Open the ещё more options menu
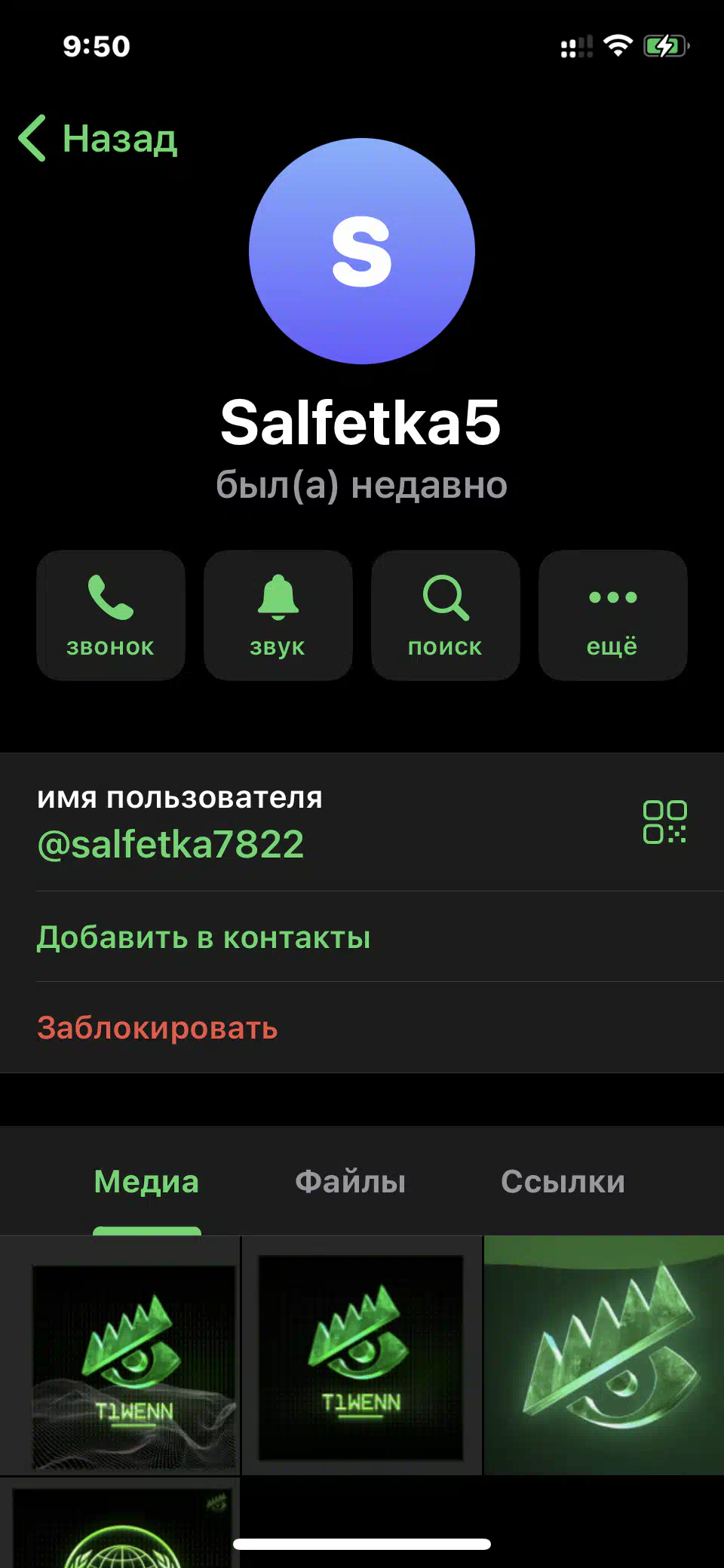Viewport: 724px width, 1568px height. (613, 615)
